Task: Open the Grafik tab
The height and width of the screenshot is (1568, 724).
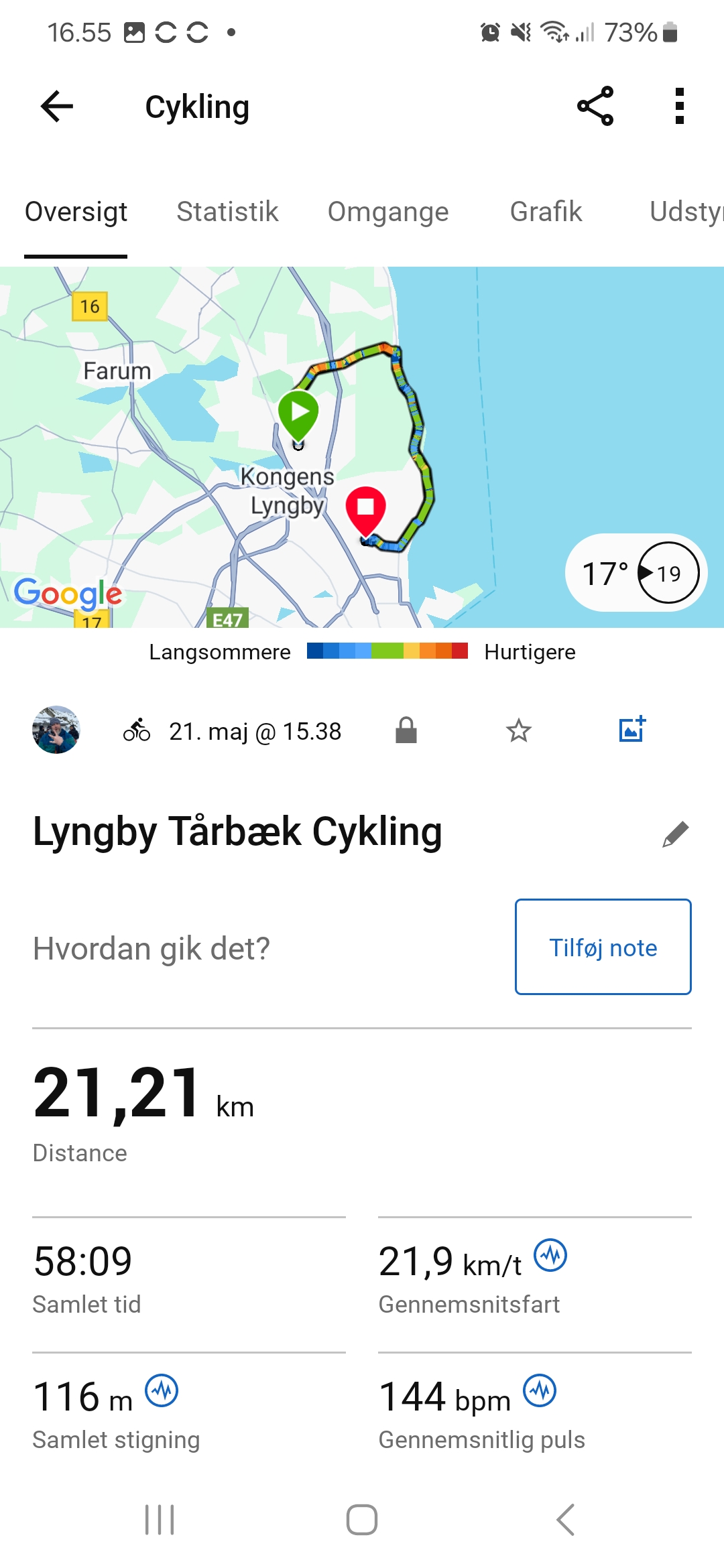Action: (x=546, y=212)
